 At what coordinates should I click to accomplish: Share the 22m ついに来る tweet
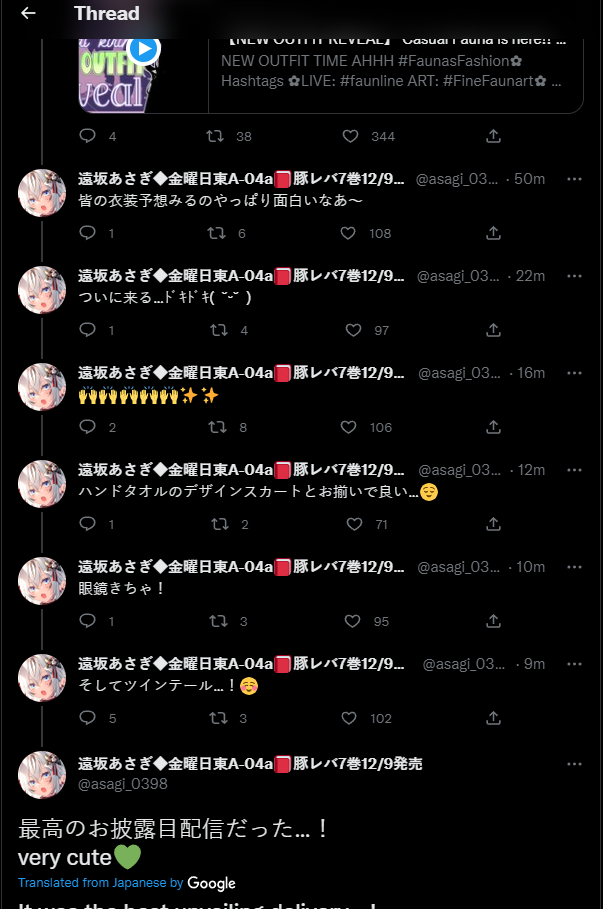(x=493, y=330)
